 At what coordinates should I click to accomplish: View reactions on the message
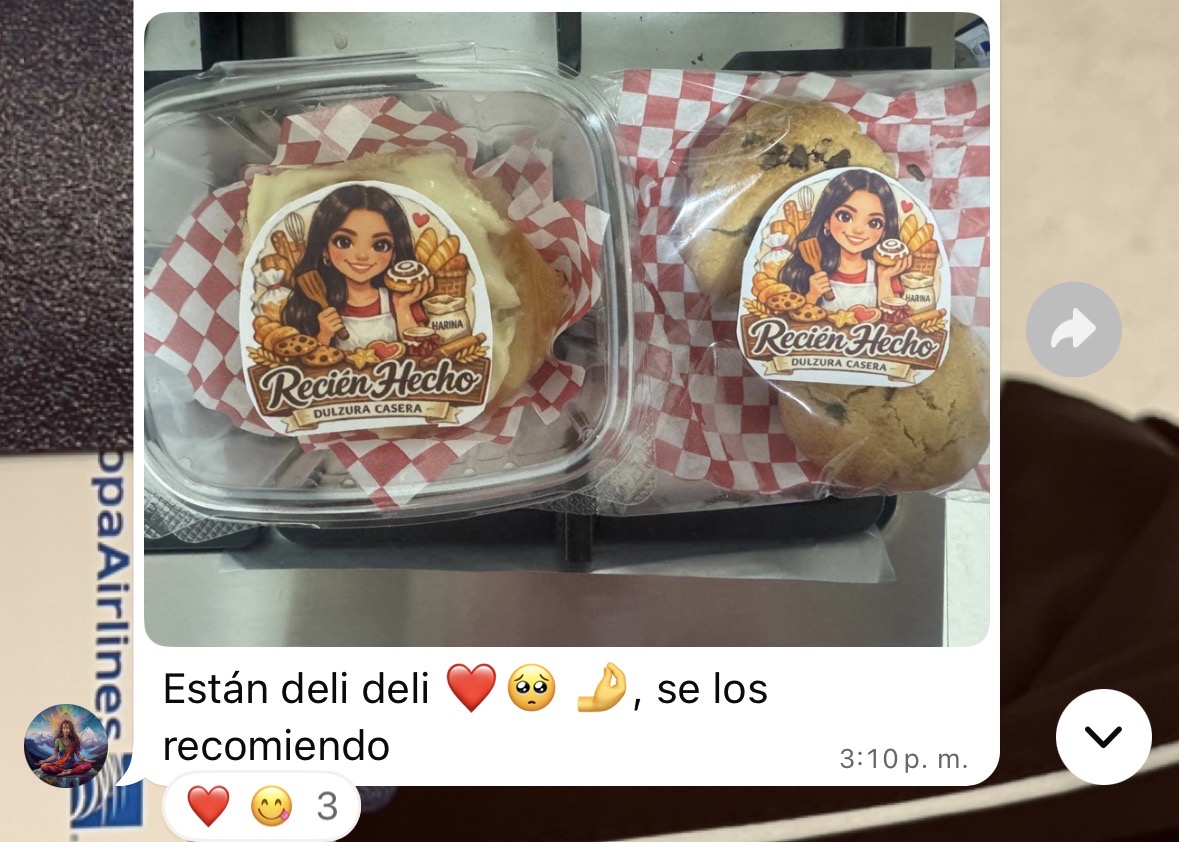pos(260,806)
